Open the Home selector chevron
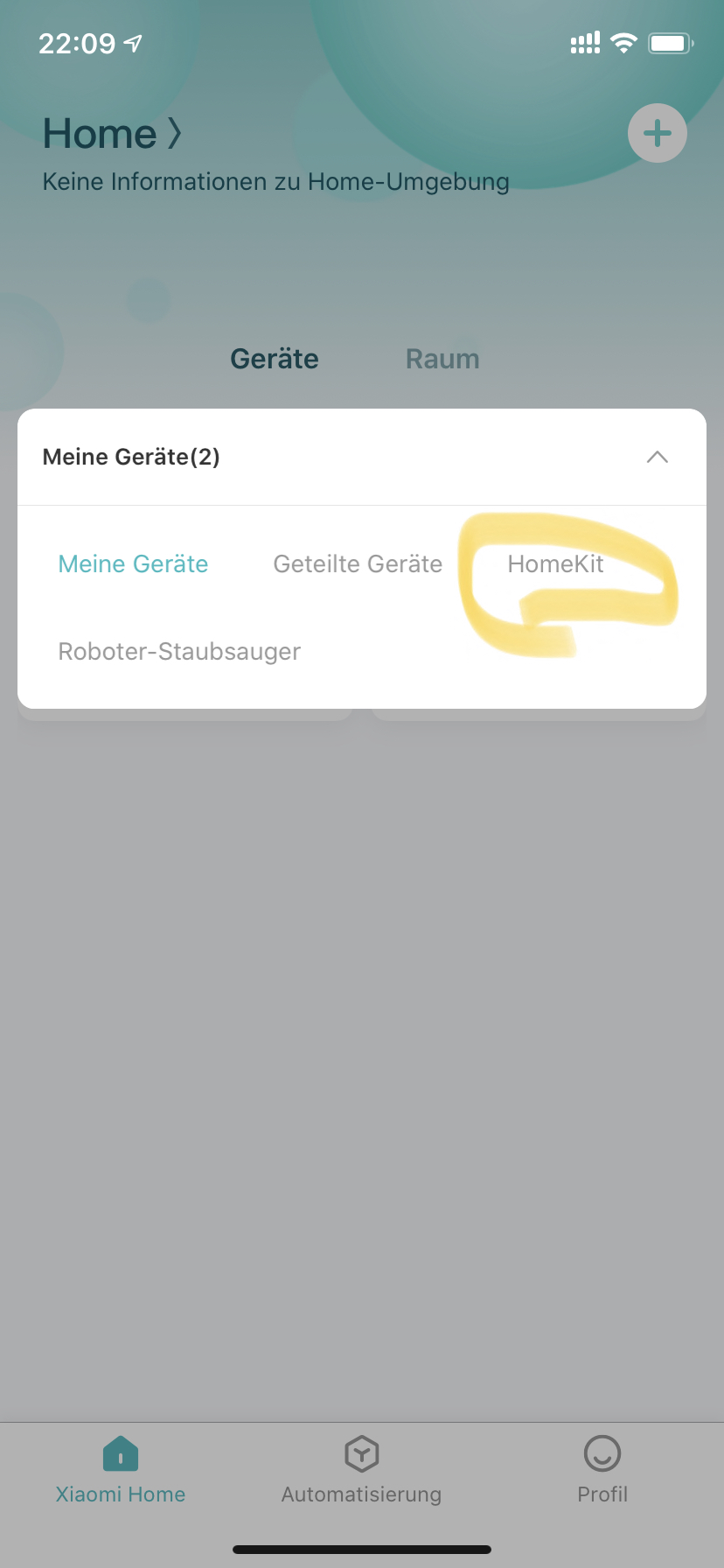Image resolution: width=724 pixels, height=1568 pixels. (175, 134)
